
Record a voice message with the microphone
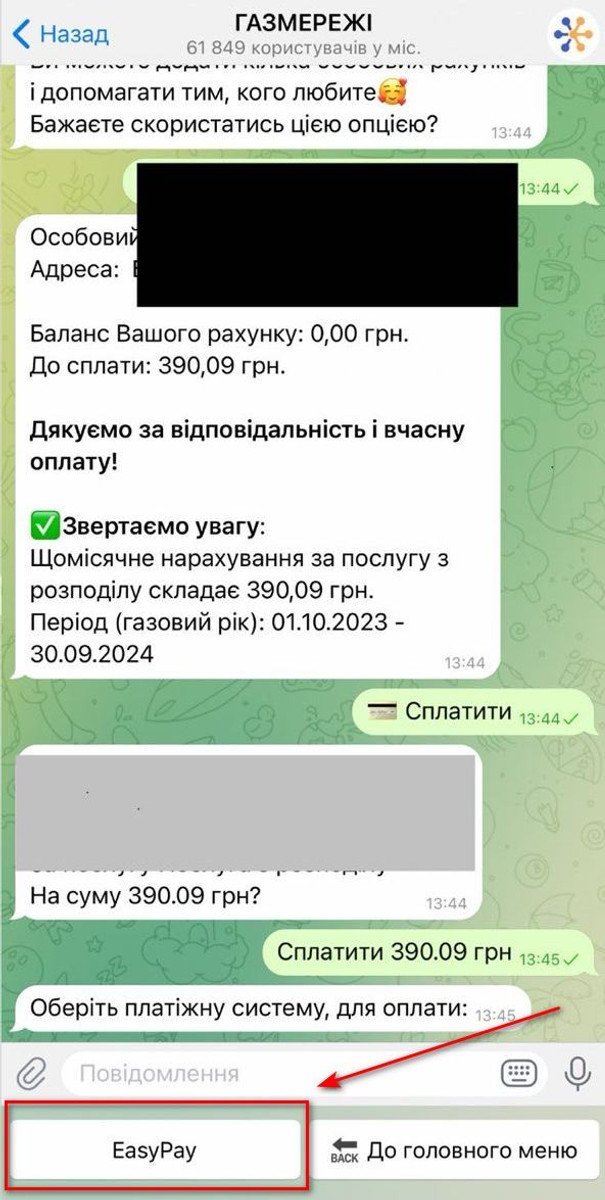(x=576, y=1075)
